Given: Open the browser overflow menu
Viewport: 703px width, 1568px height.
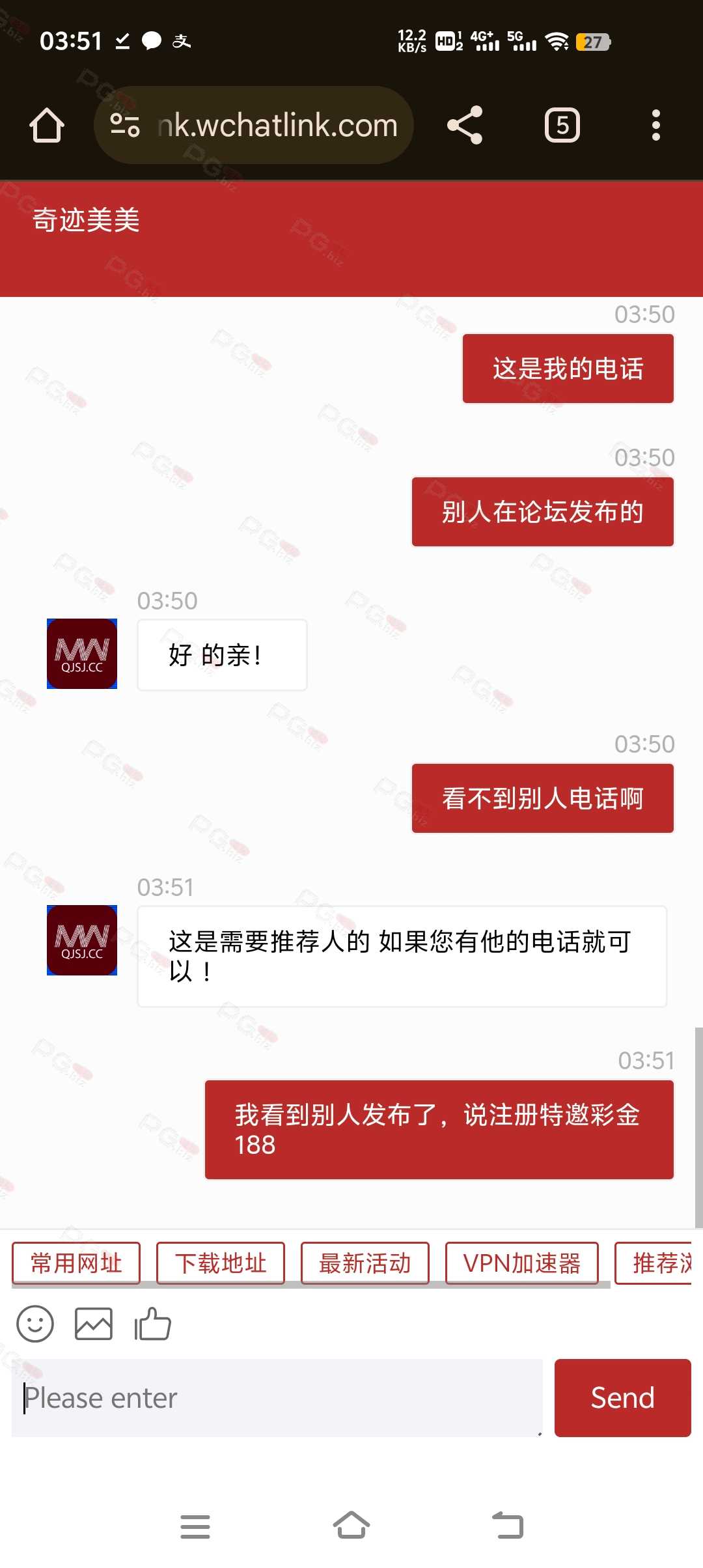Looking at the screenshot, I should [655, 125].
